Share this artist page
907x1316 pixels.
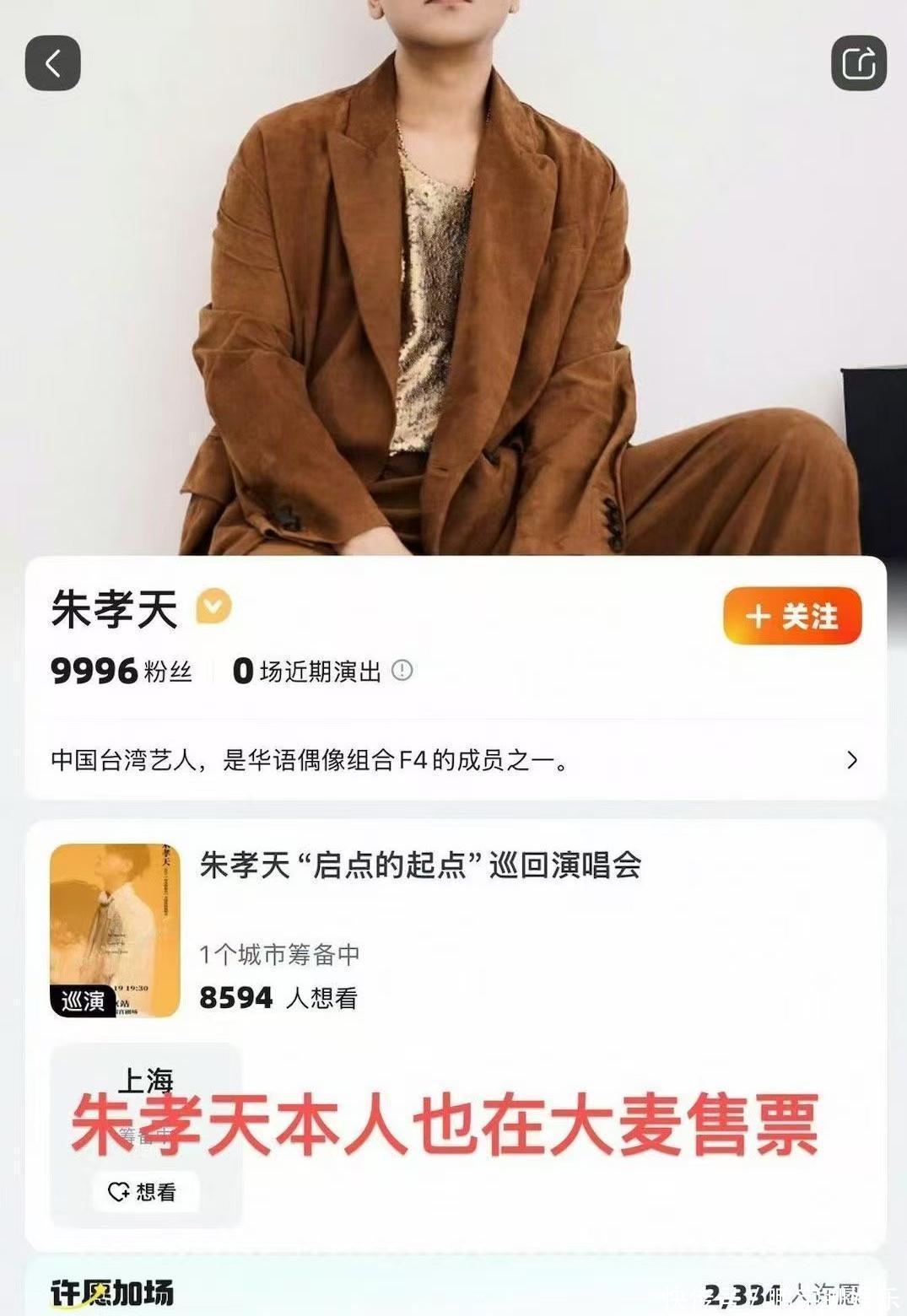pyautogui.click(x=858, y=63)
